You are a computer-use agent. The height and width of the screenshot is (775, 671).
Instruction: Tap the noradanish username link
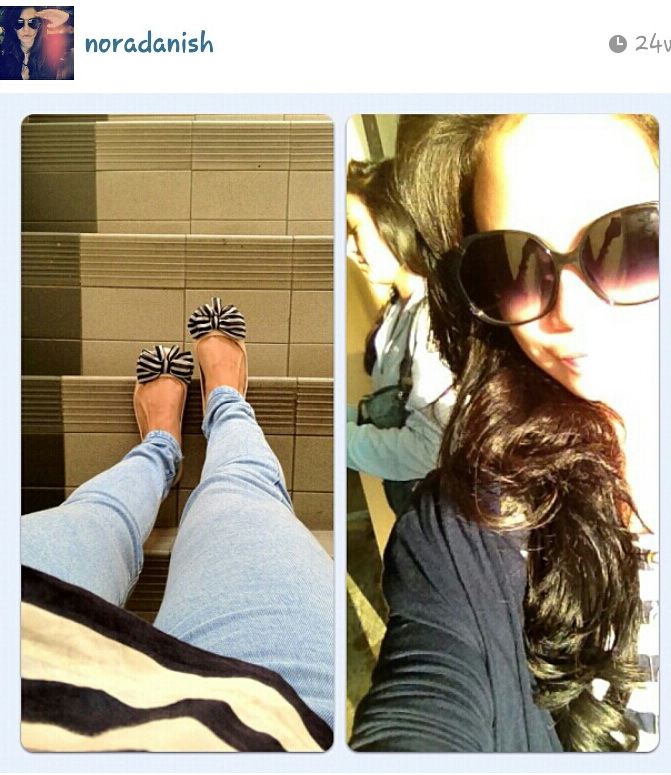pos(148,44)
